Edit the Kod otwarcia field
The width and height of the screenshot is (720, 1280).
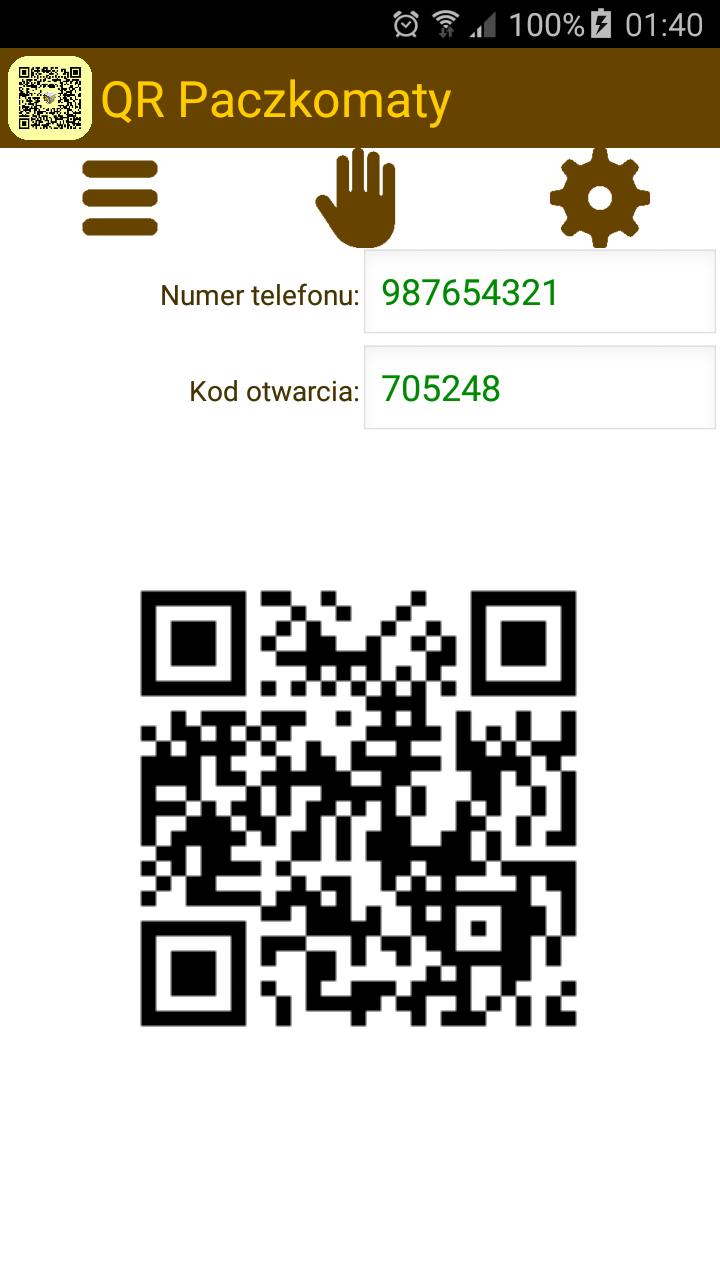pos(539,388)
